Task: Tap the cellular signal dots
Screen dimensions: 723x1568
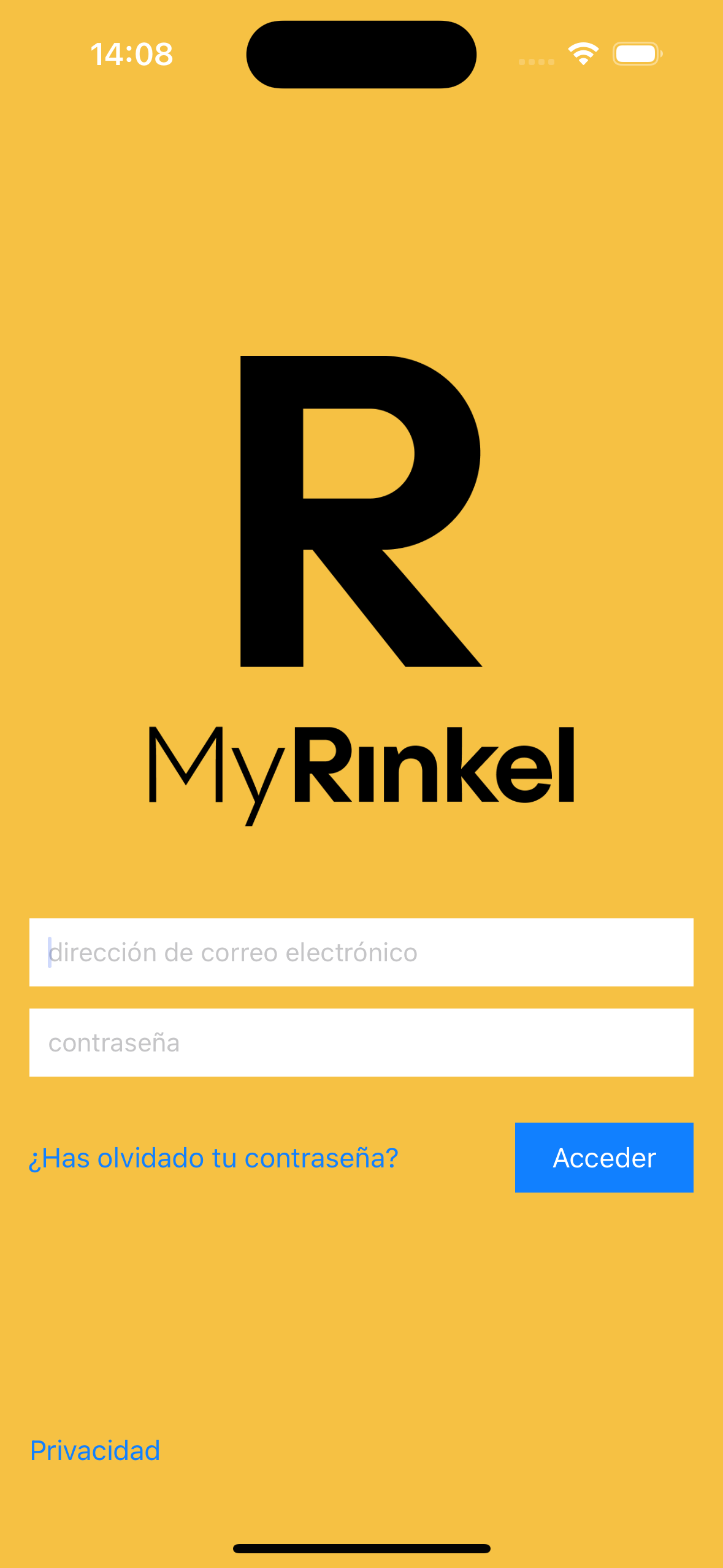Action: coord(535,61)
